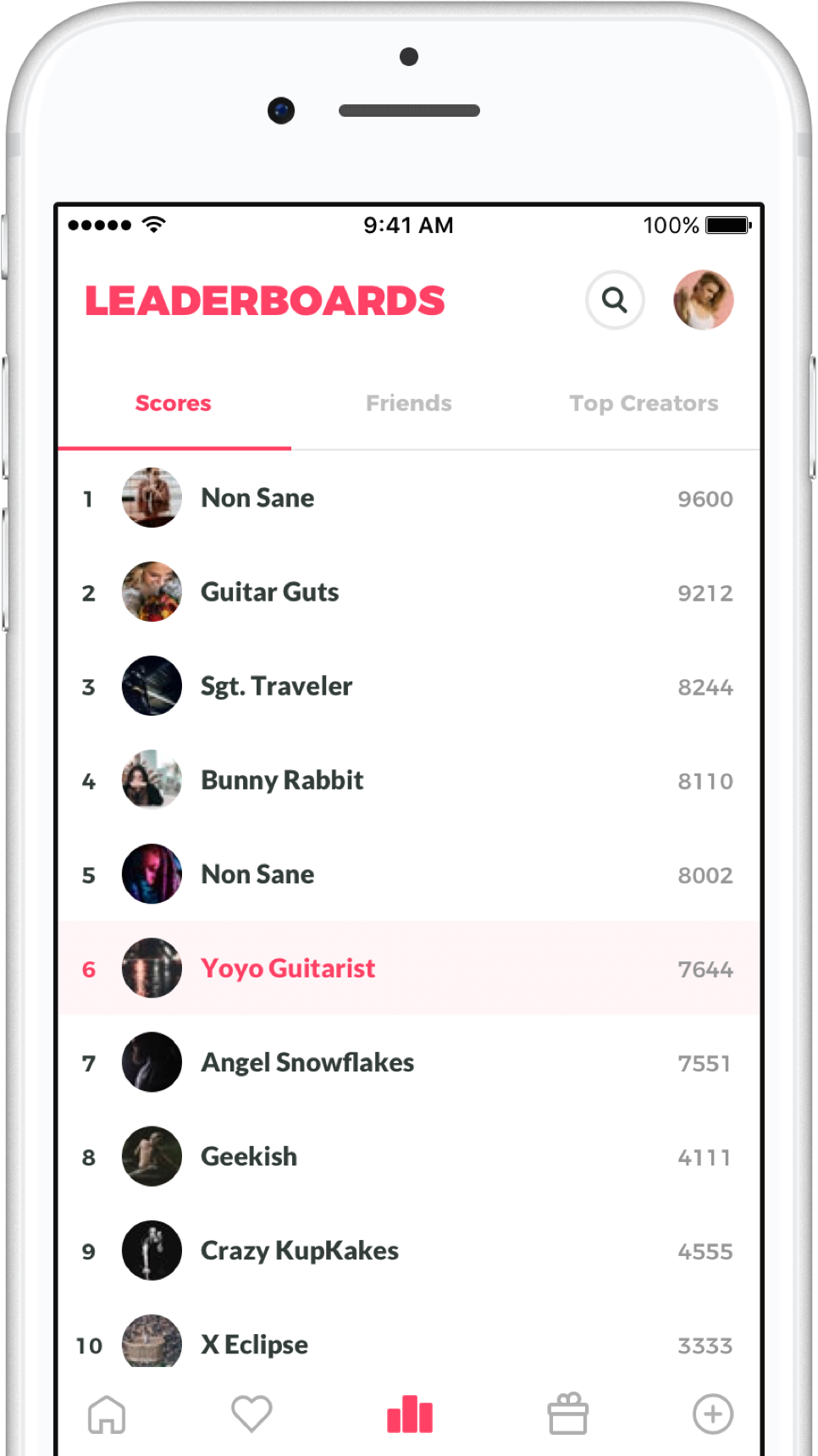Tap the leaderboard bar chart tab
The height and width of the screenshot is (1456, 818).
coord(410,1414)
